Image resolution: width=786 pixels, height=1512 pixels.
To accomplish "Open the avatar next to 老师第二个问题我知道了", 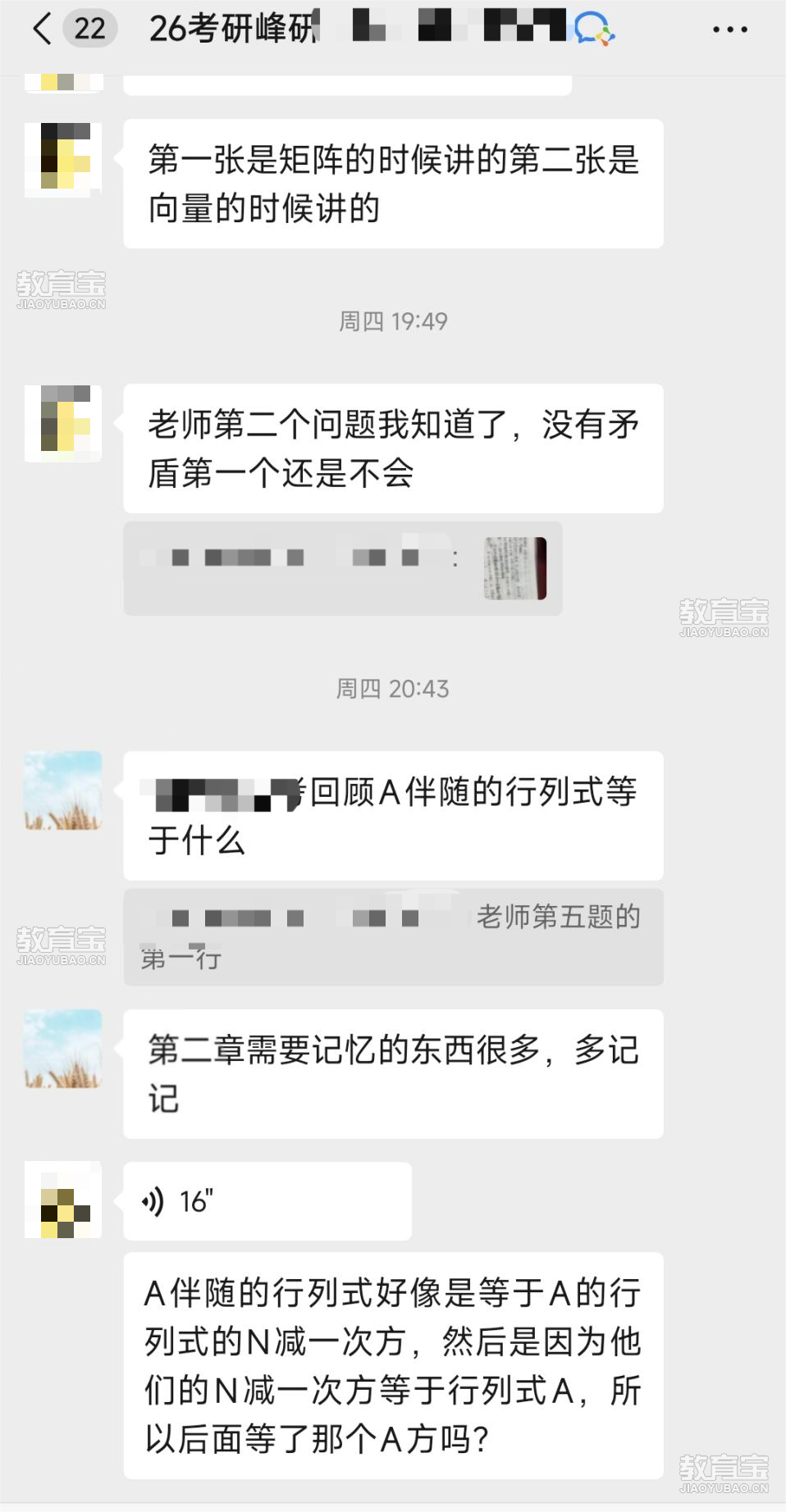I will pyautogui.click(x=63, y=423).
